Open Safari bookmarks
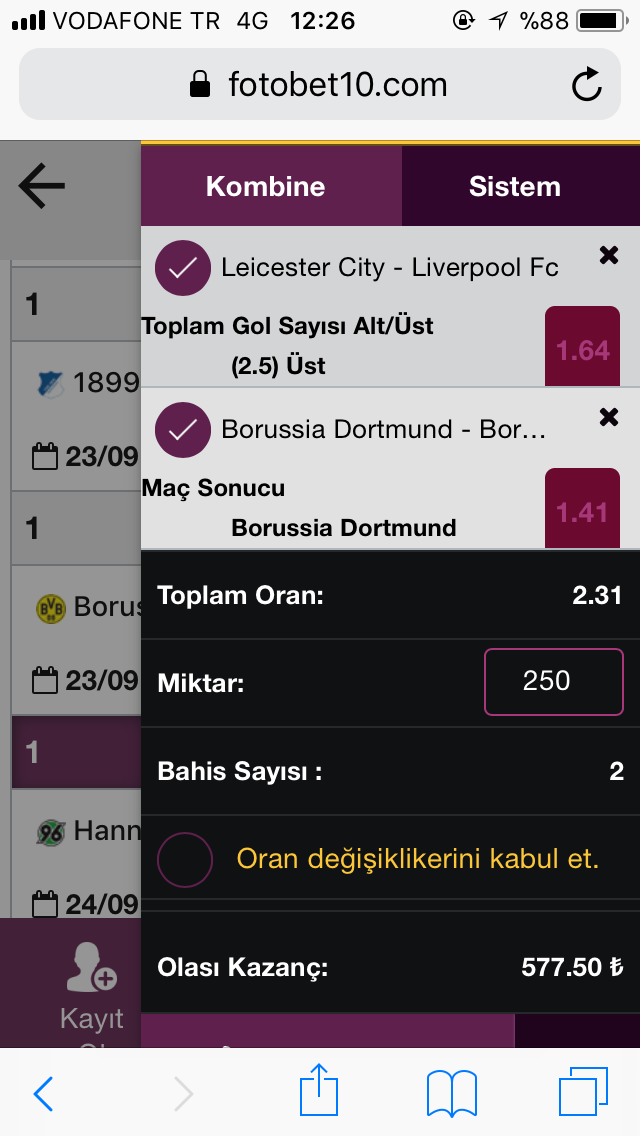Viewport: 640px width, 1136px height. [x=451, y=1092]
